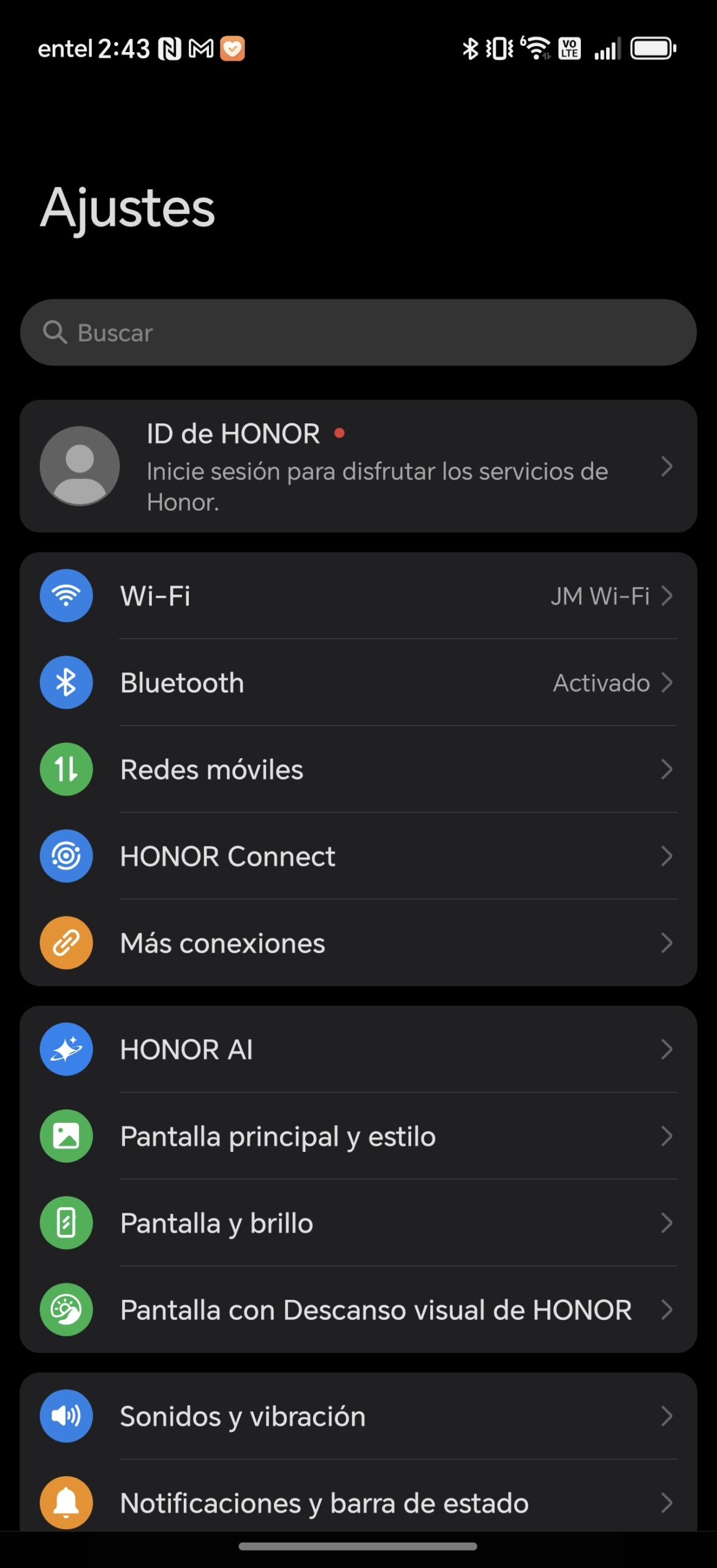Go to Pantalla y brillo
Viewport: 717px width, 1568px height.
click(358, 1223)
